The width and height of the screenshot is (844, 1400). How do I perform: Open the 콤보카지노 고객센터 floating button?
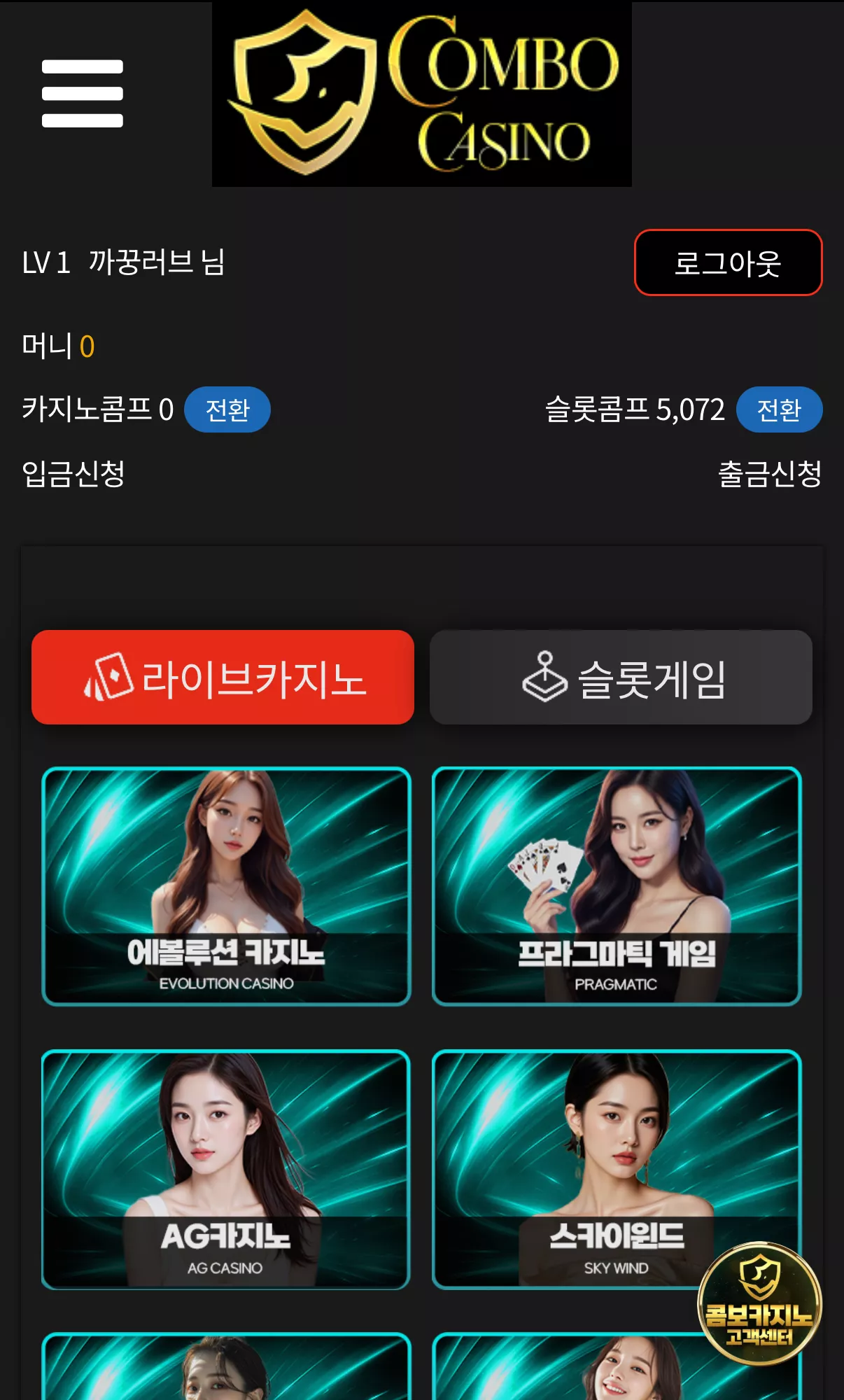pyautogui.click(x=760, y=1303)
